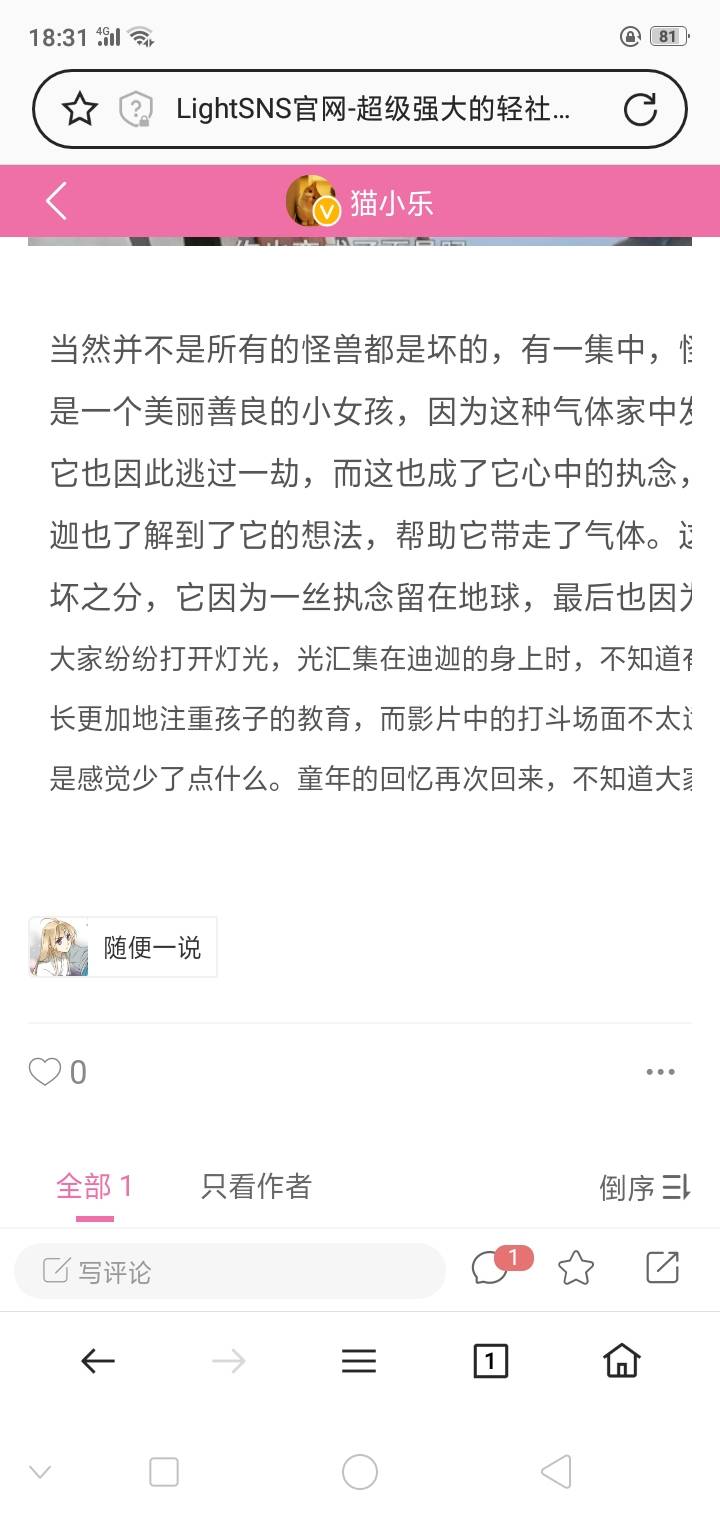
Task: Share the post with the share icon
Action: point(662,1268)
